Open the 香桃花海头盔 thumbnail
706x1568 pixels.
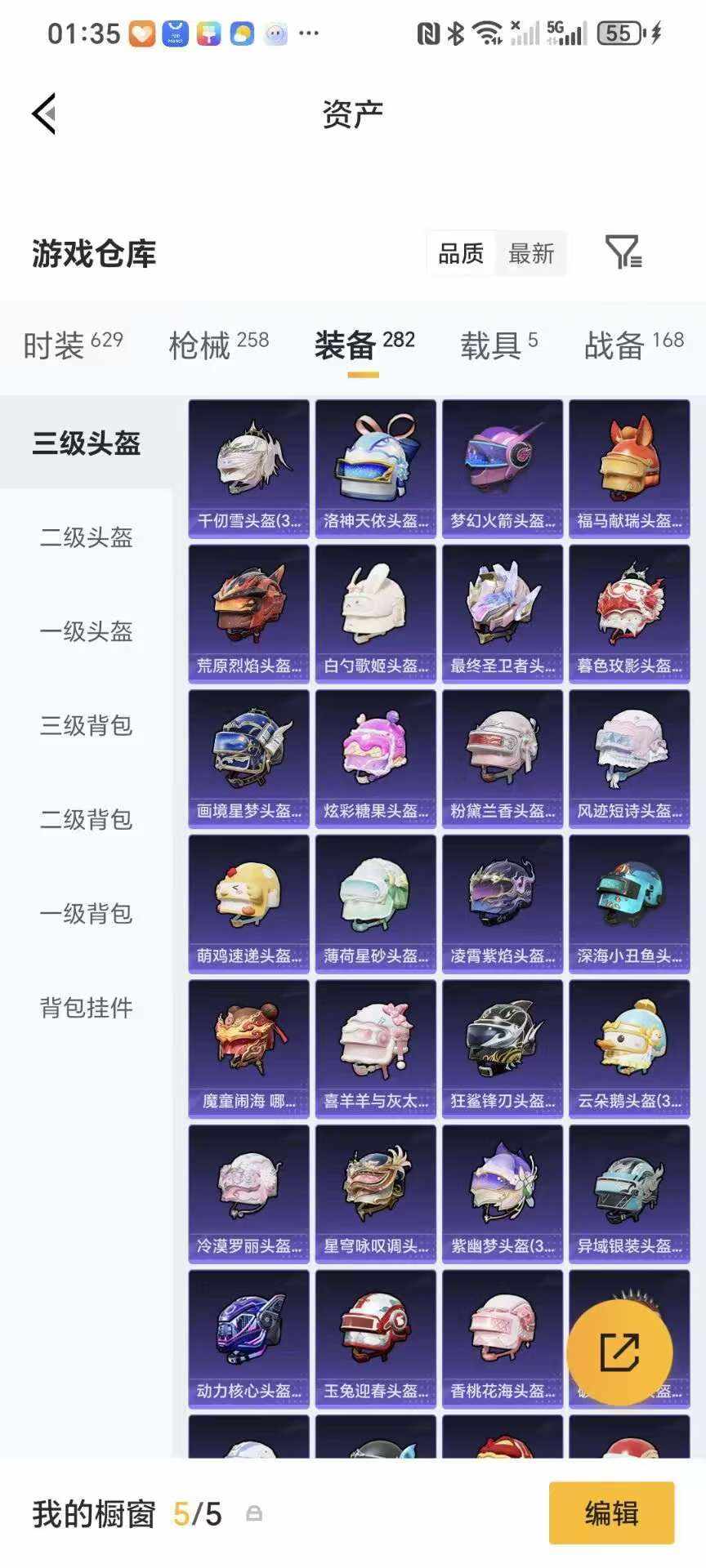point(503,1337)
